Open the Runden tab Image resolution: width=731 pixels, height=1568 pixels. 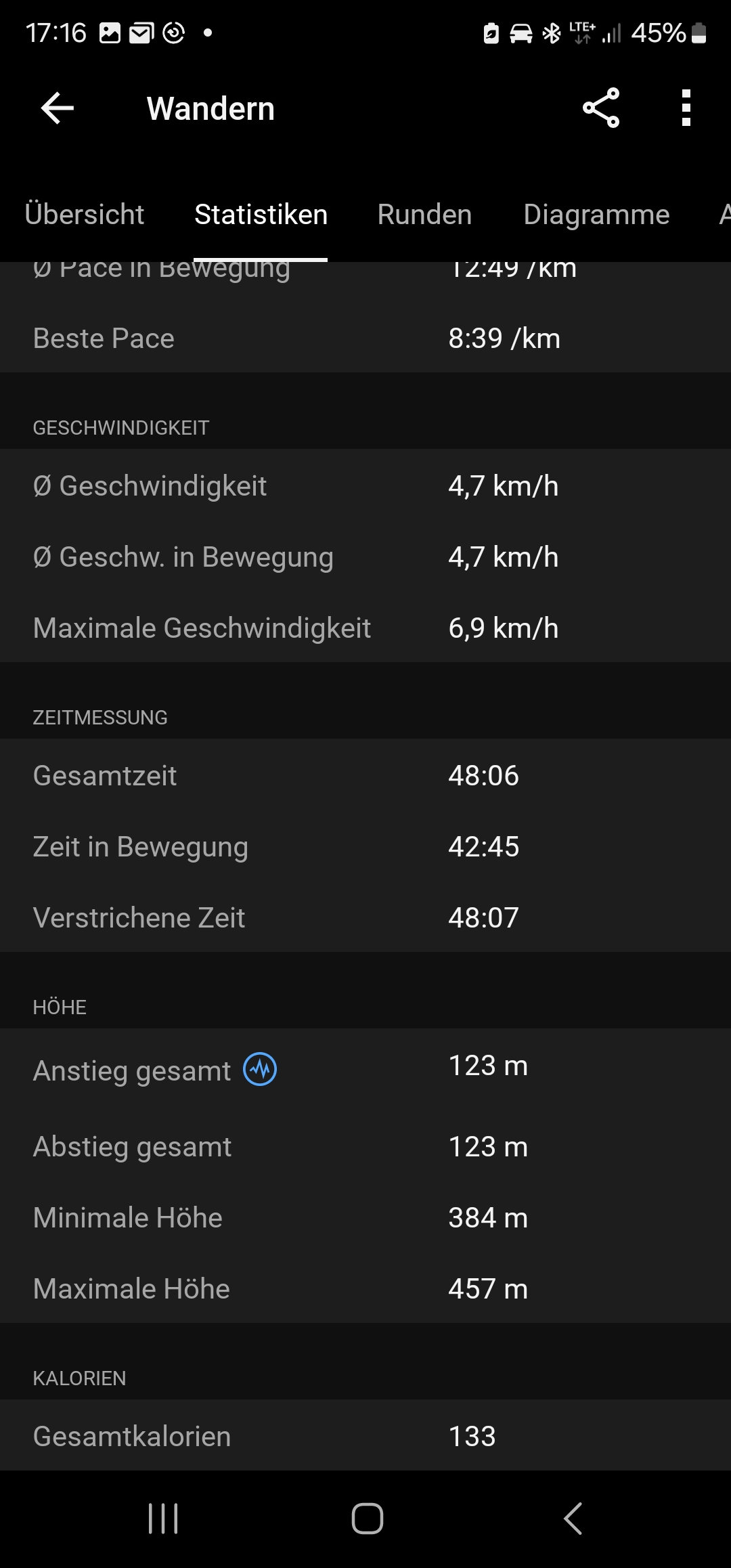click(424, 215)
